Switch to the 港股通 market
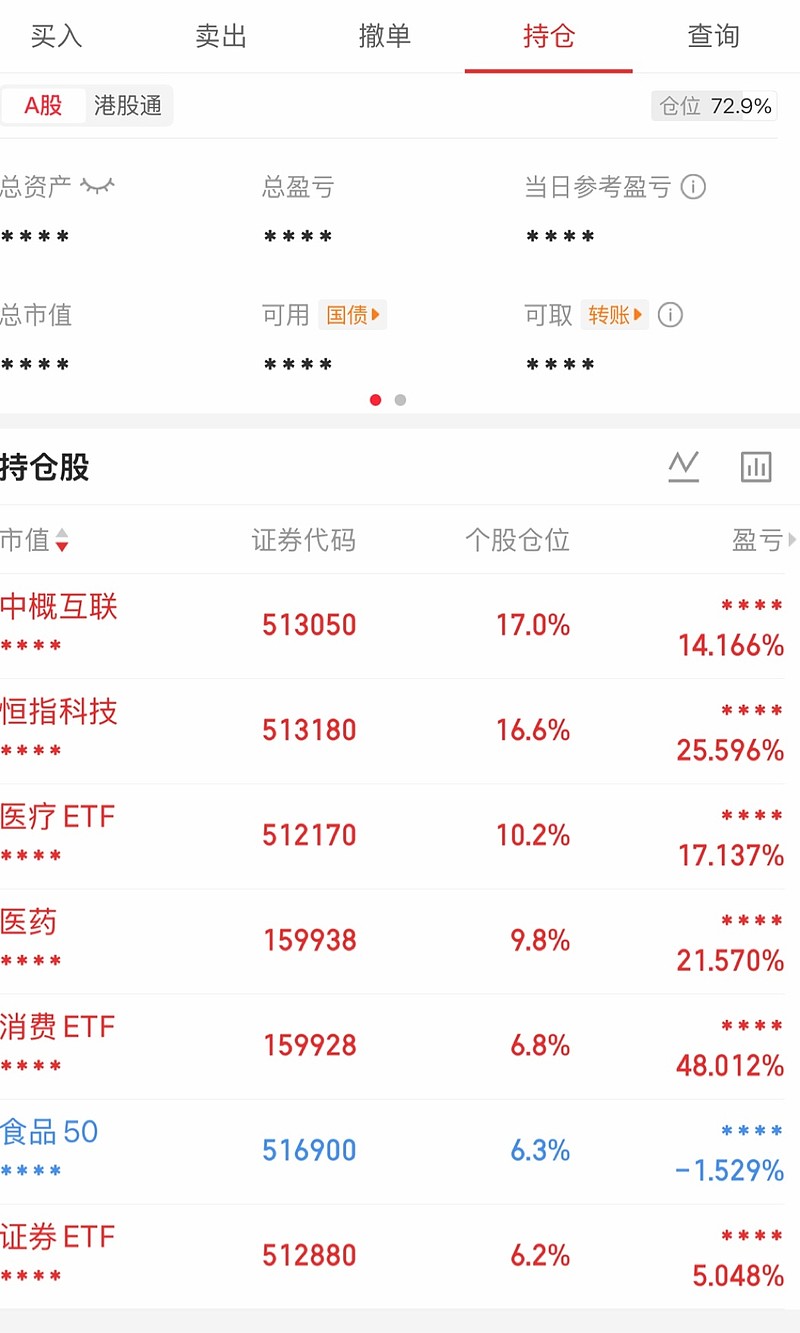 pos(128,105)
